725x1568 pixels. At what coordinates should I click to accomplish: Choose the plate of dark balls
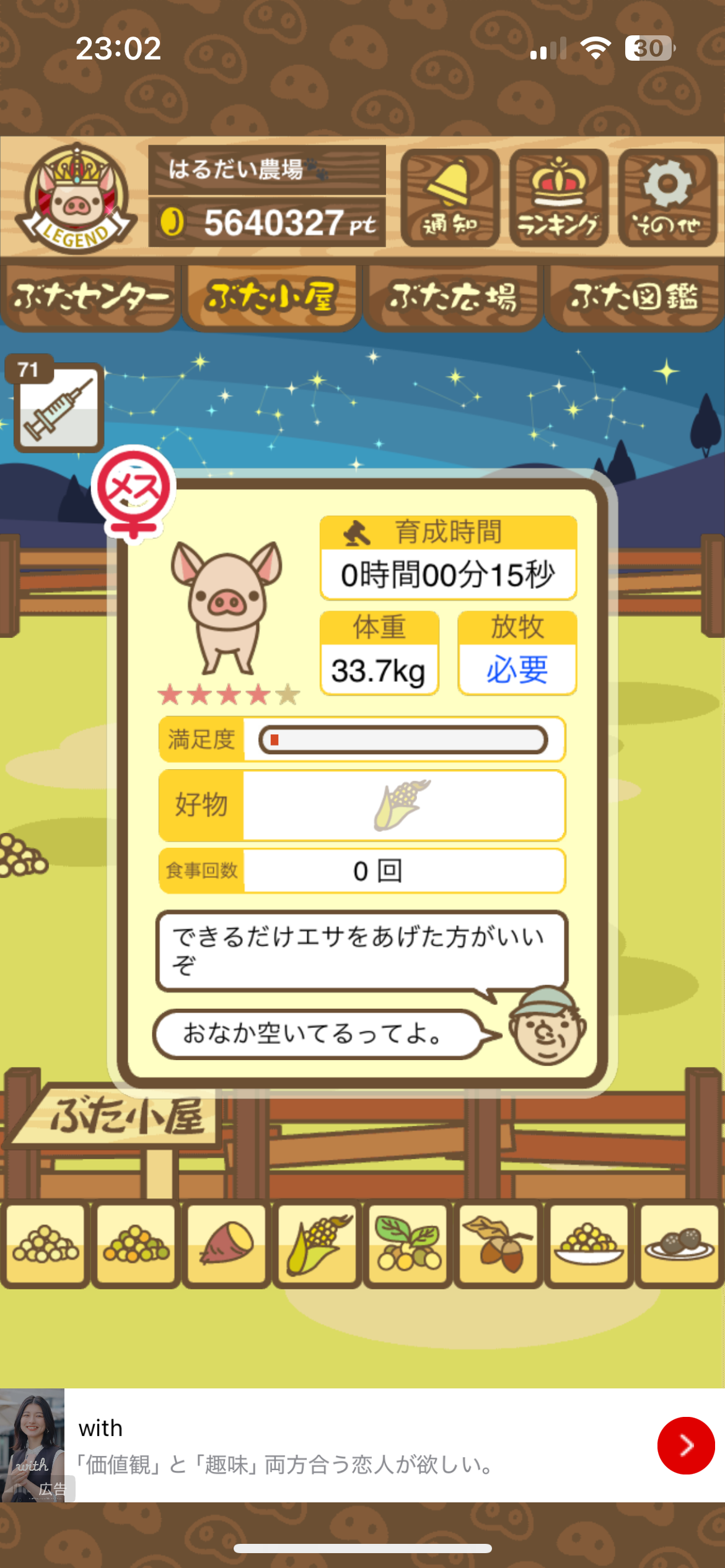pyautogui.click(x=679, y=1244)
